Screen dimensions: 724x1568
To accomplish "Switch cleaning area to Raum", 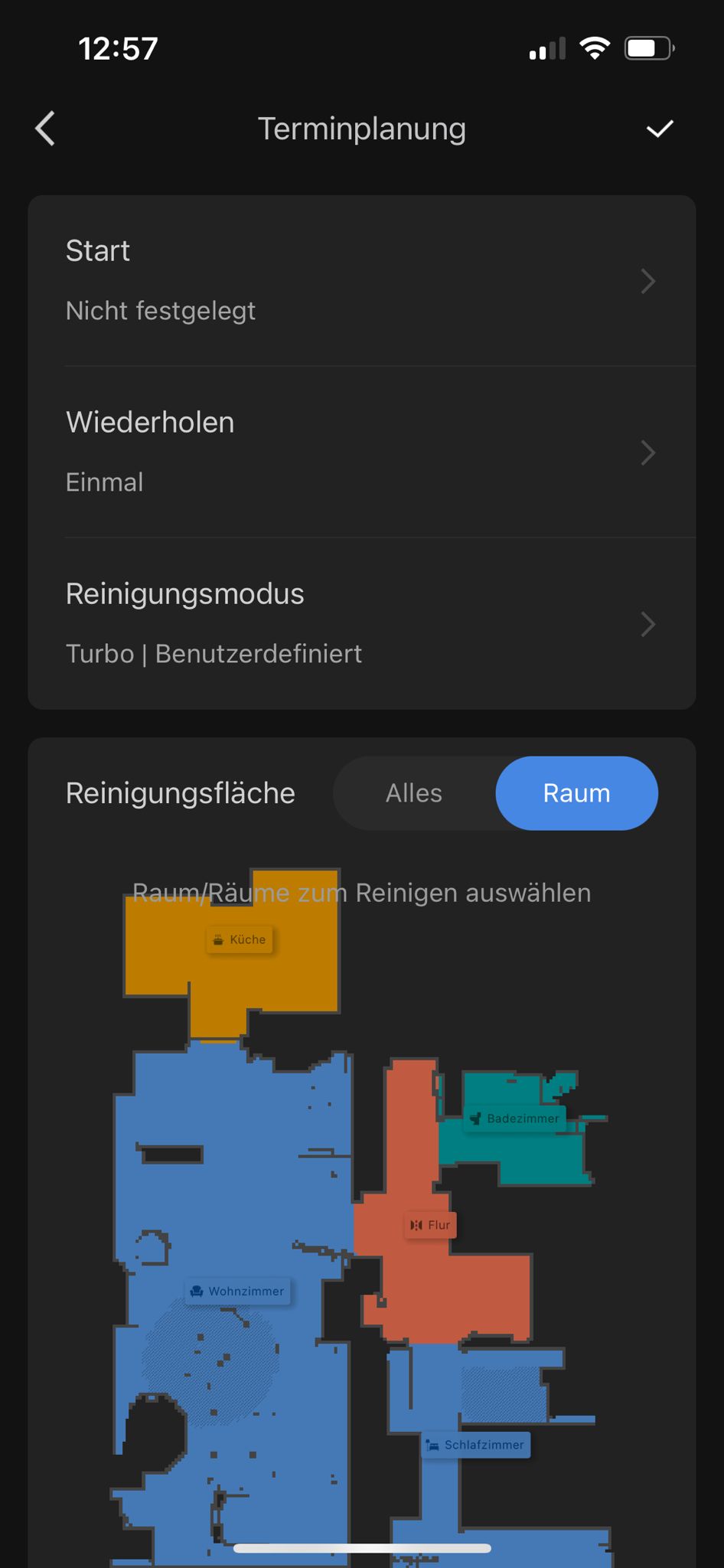I will (576, 793).
